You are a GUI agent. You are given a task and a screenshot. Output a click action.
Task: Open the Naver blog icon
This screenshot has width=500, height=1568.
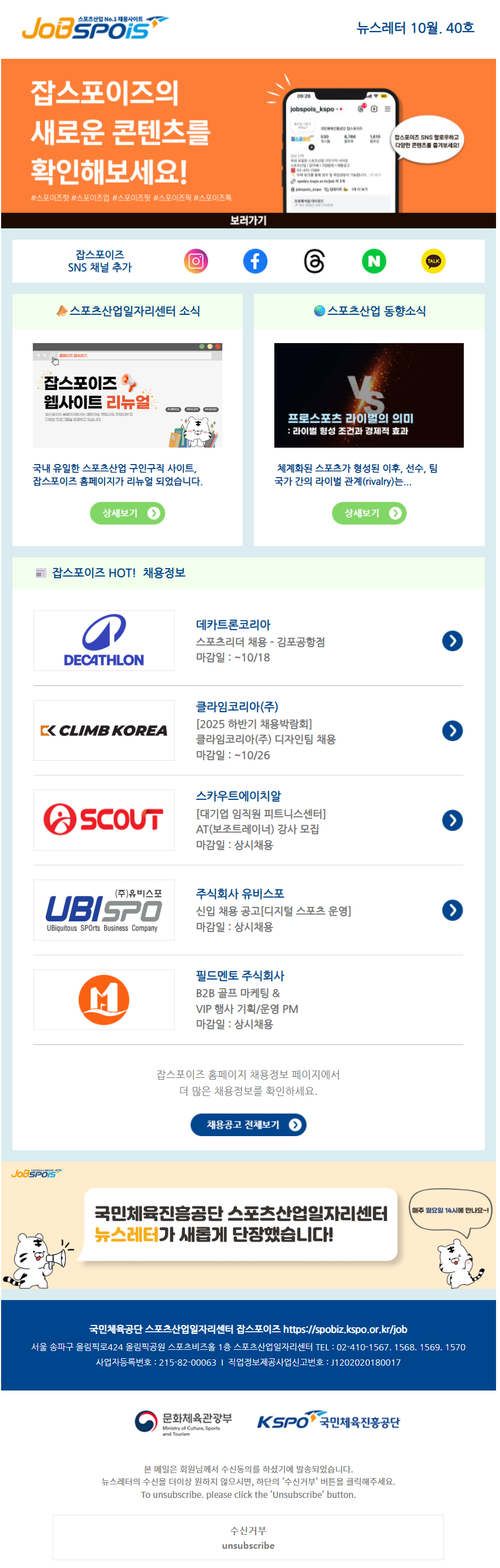point(374,262)
